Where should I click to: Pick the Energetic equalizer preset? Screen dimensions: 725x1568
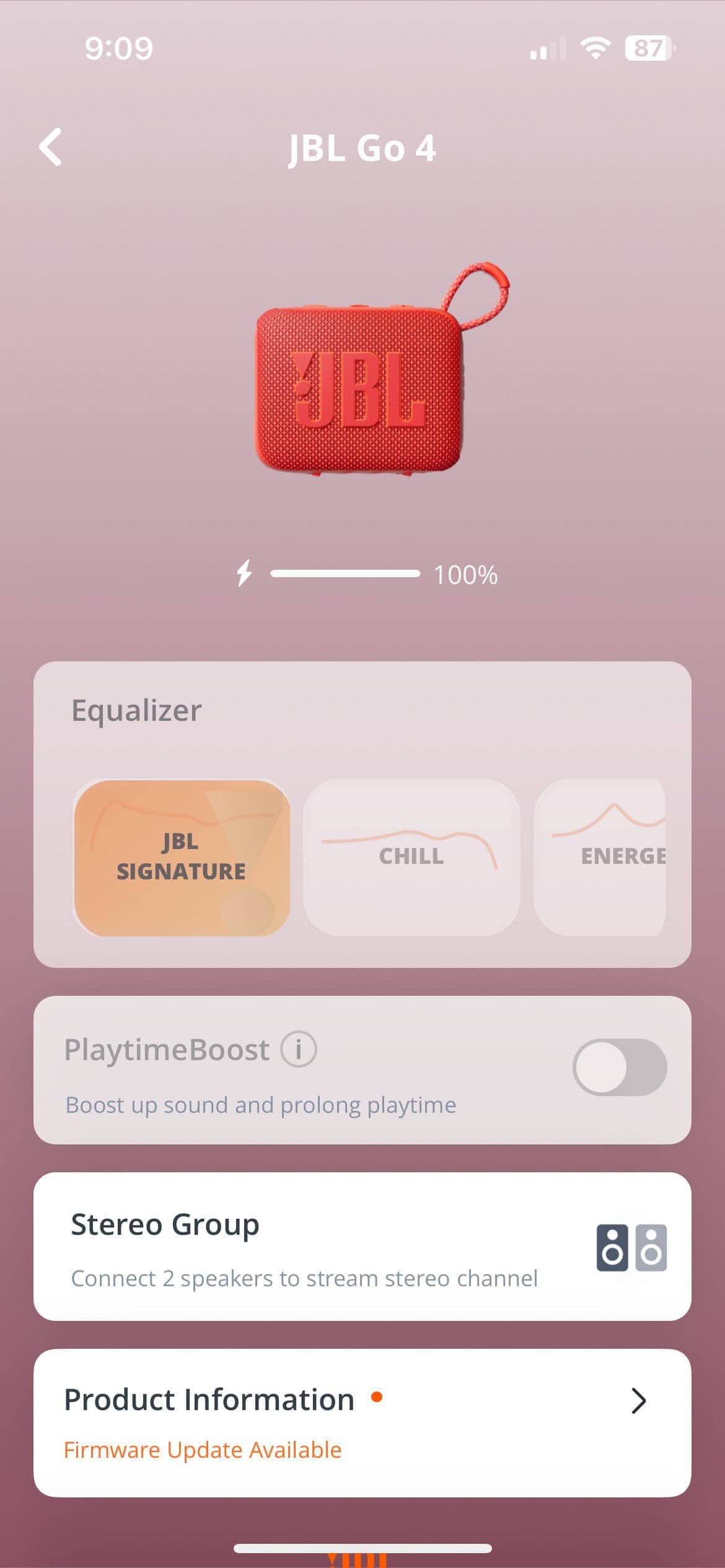click(601, 857)
